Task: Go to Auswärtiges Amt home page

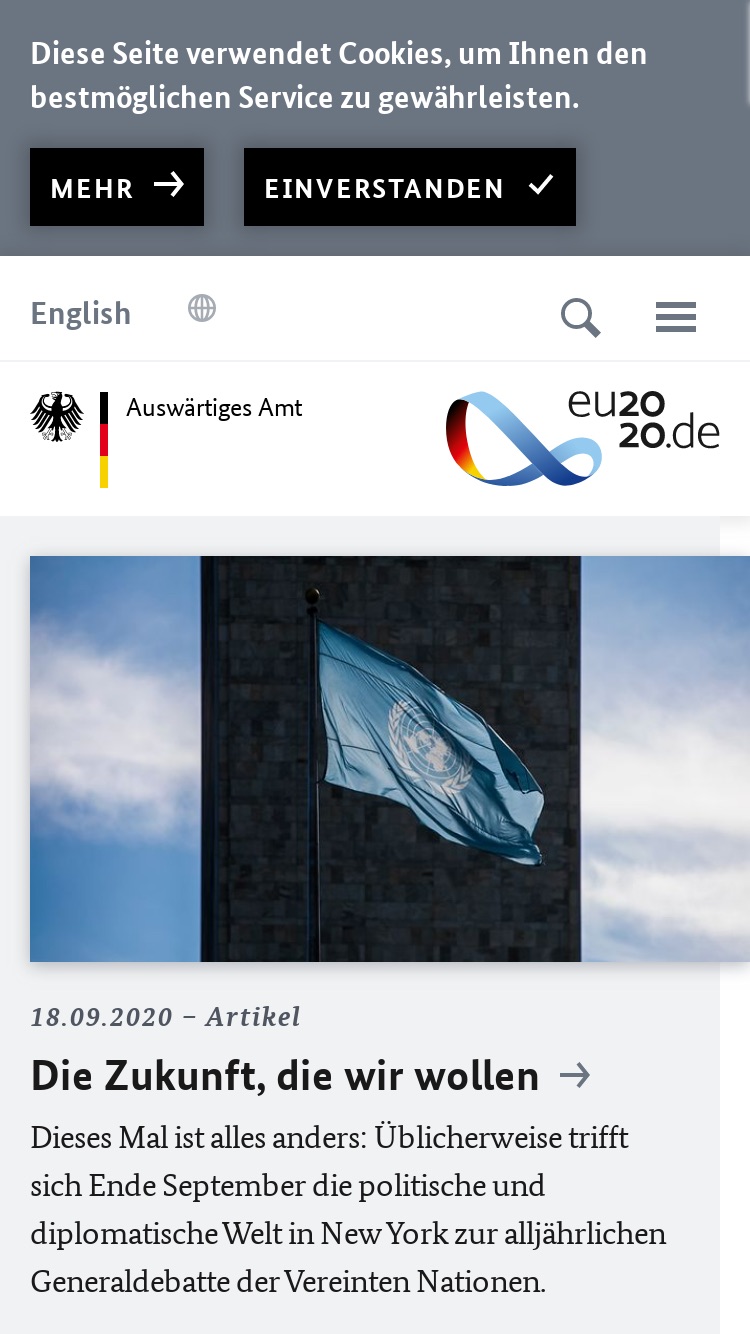Action: 167,439
